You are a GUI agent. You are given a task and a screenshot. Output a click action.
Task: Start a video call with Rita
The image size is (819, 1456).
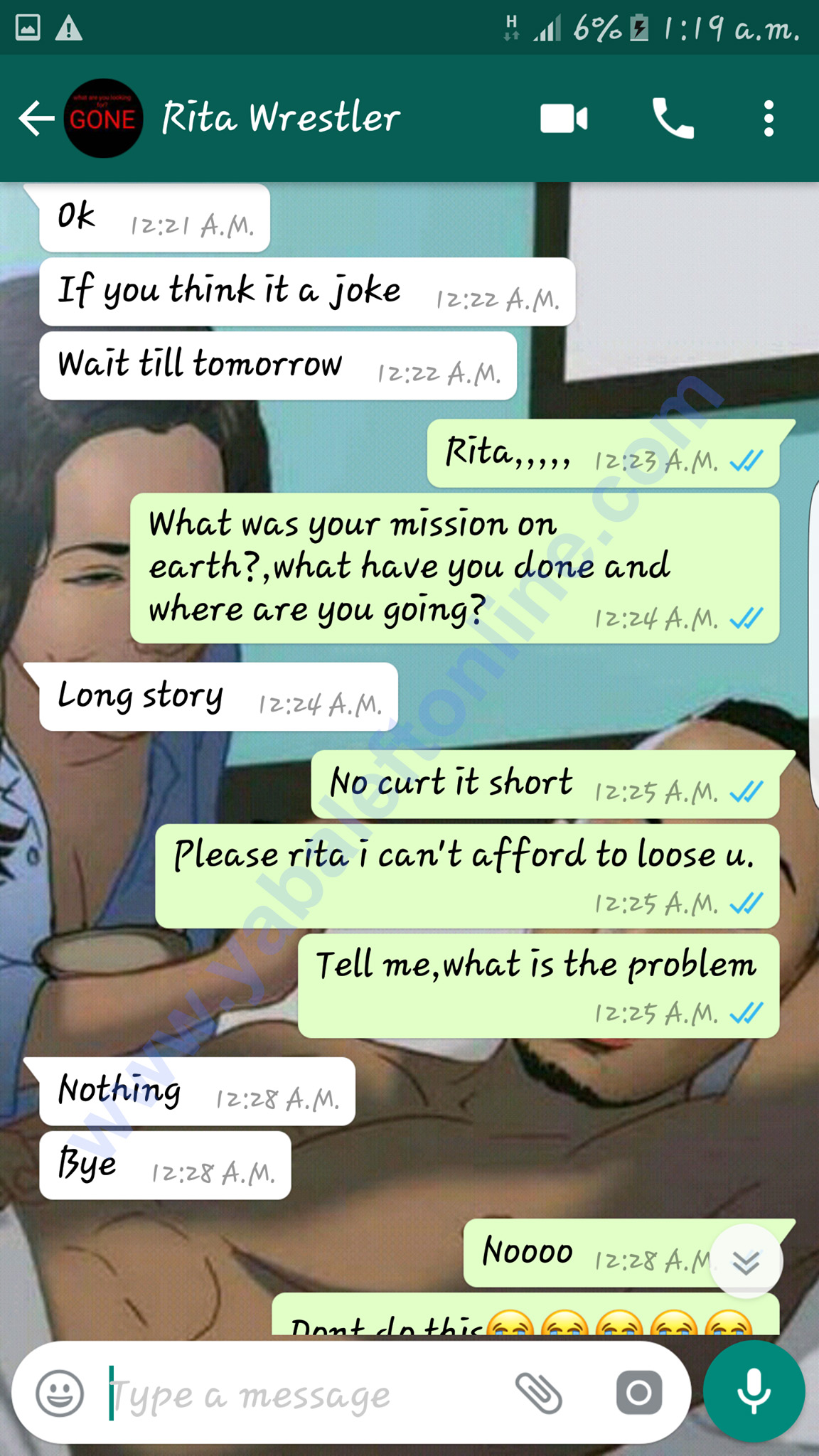click(x=563, y=118)
